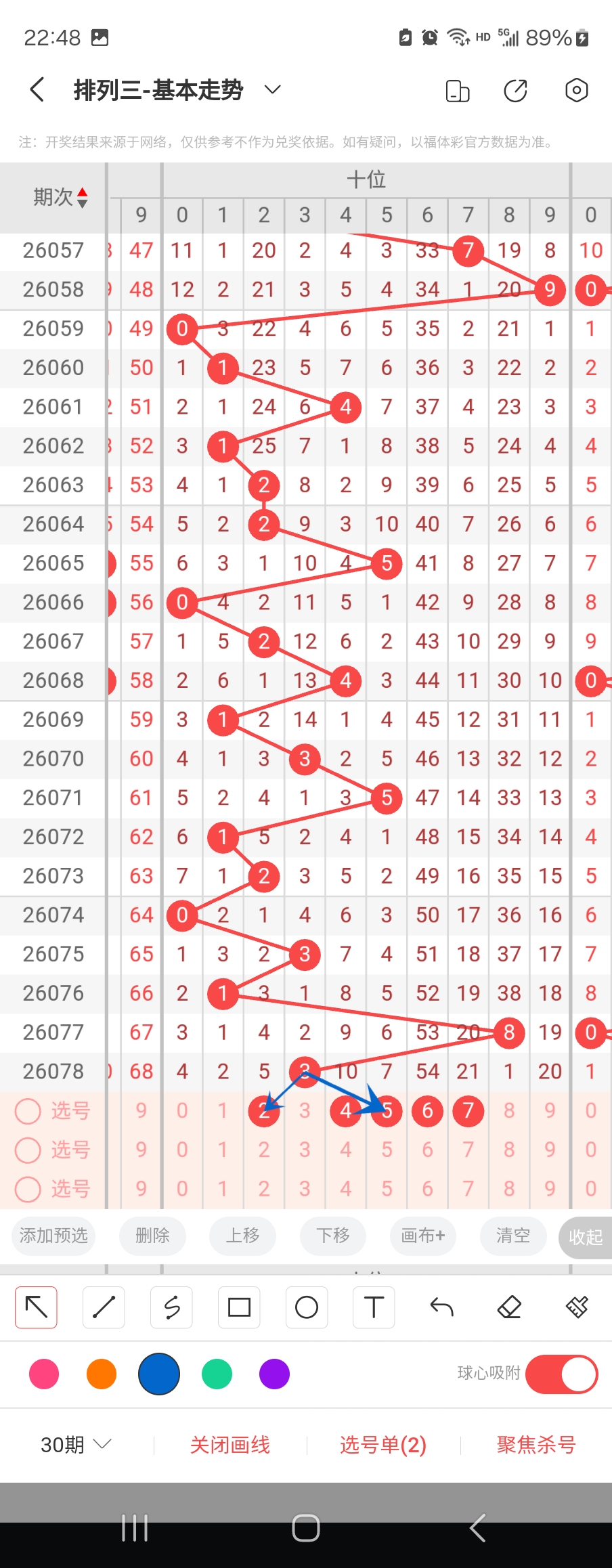Tap the 添加预选 button
612x1568 pixels.
pyautogui.click(x=53, y=1236)
